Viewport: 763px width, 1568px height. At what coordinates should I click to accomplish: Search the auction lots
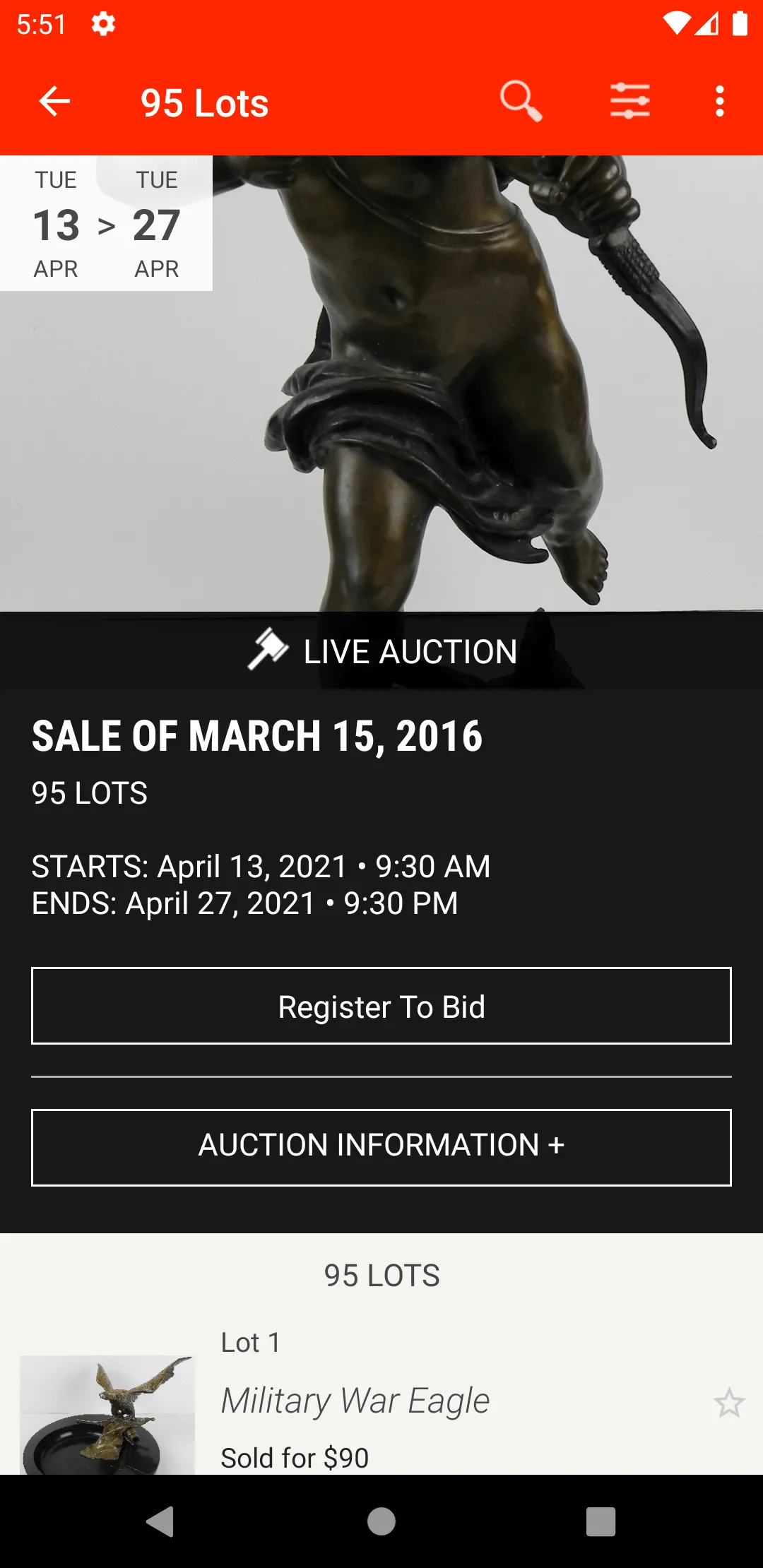click(x=521, y=102)
